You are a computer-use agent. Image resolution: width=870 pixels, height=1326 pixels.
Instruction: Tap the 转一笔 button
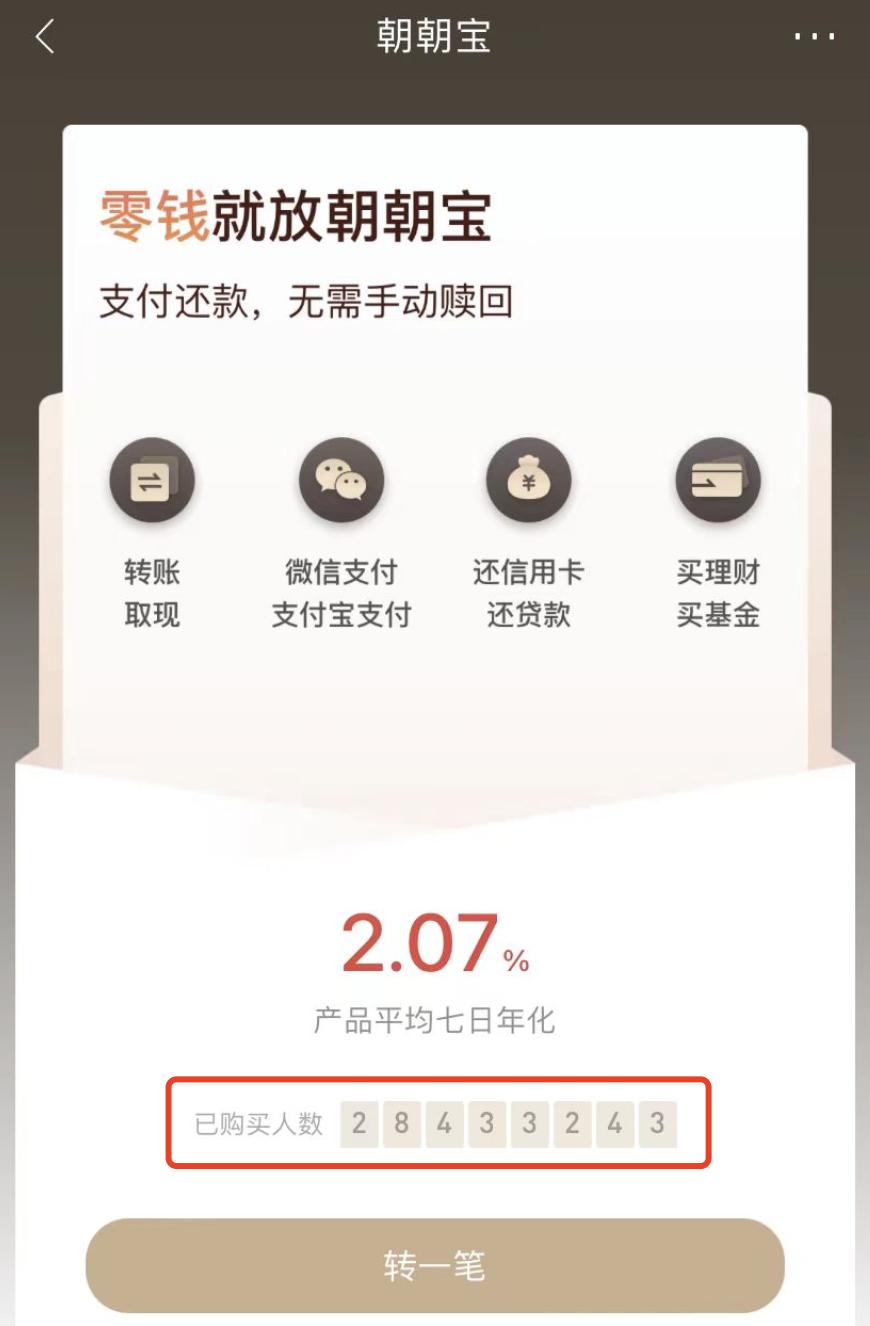434,1266
